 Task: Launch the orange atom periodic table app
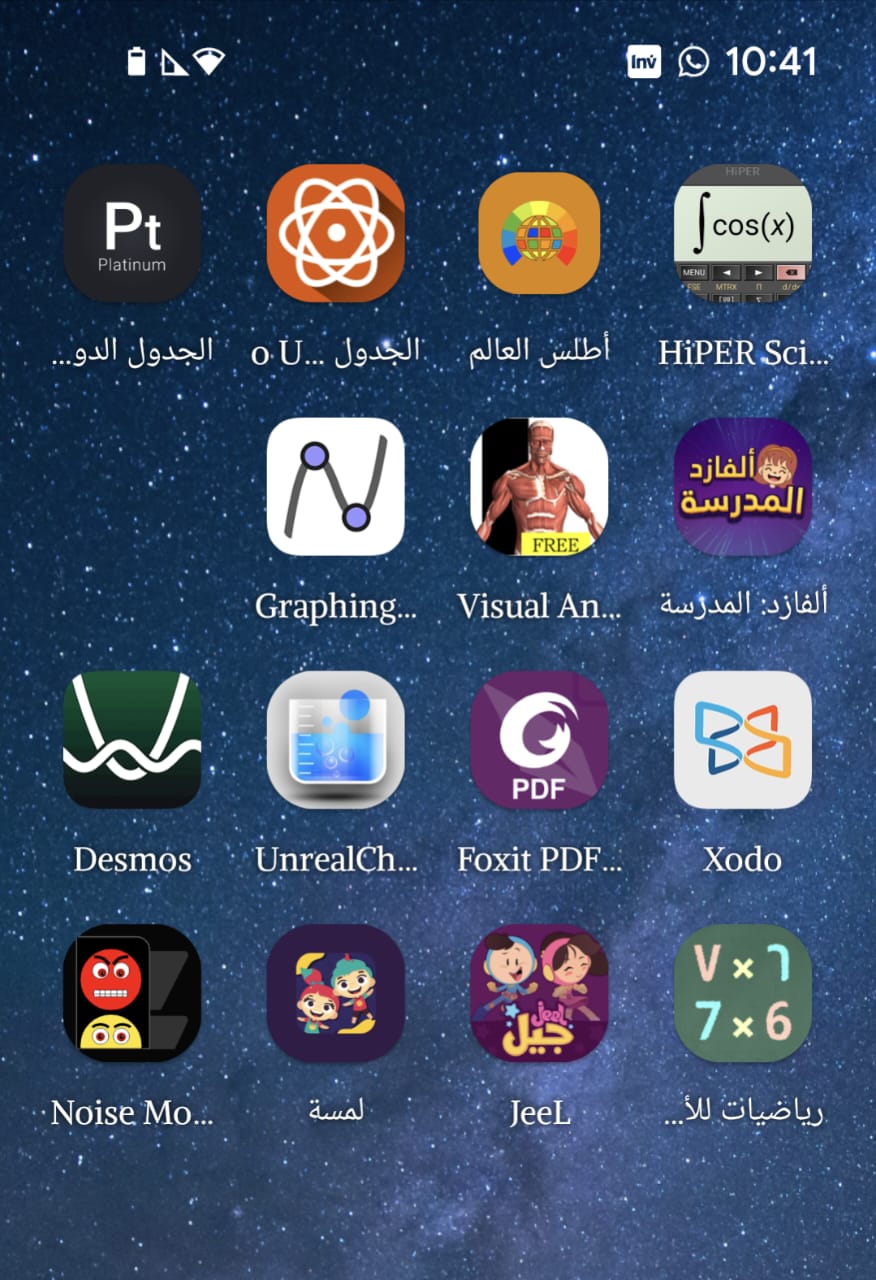[x=336, y=233]
